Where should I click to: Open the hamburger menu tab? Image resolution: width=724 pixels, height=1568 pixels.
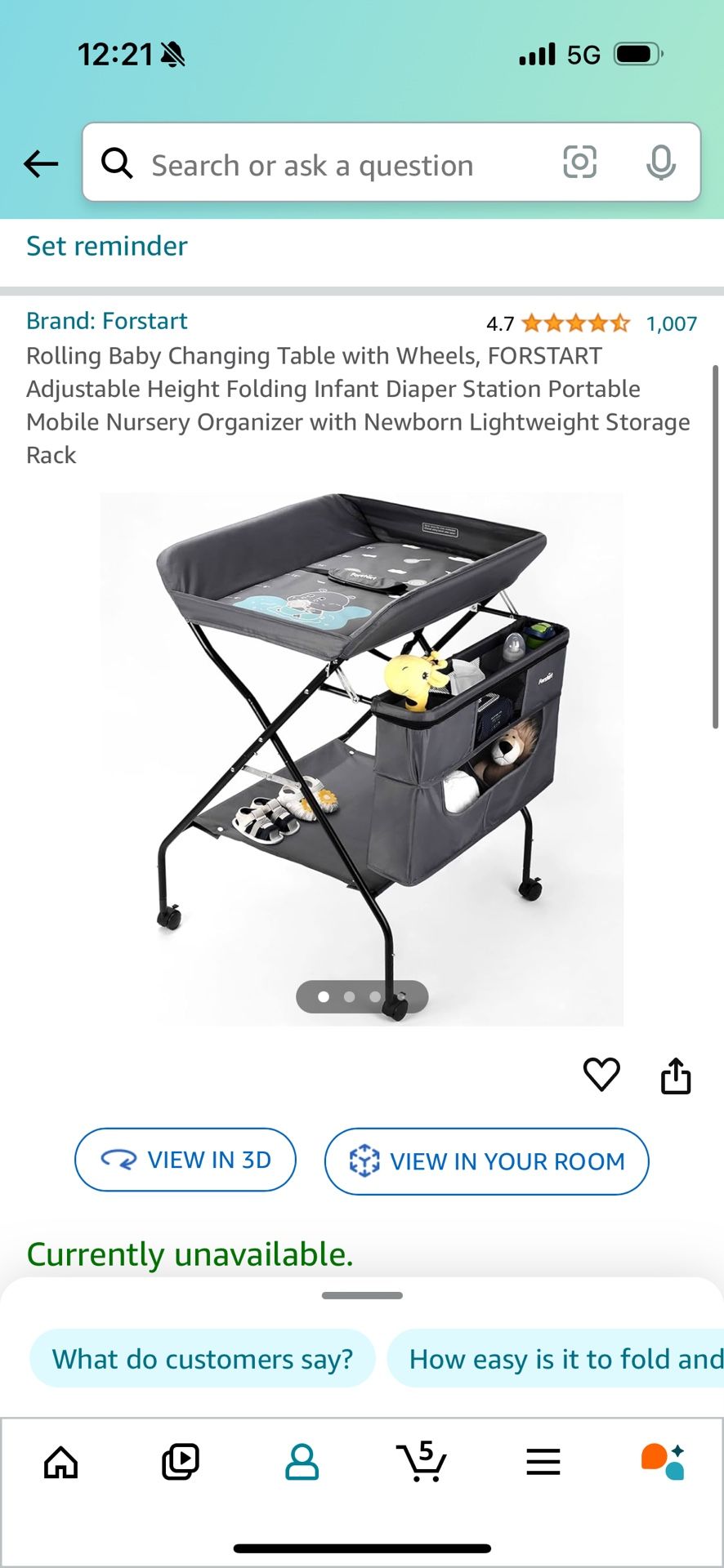point(543,1462)
